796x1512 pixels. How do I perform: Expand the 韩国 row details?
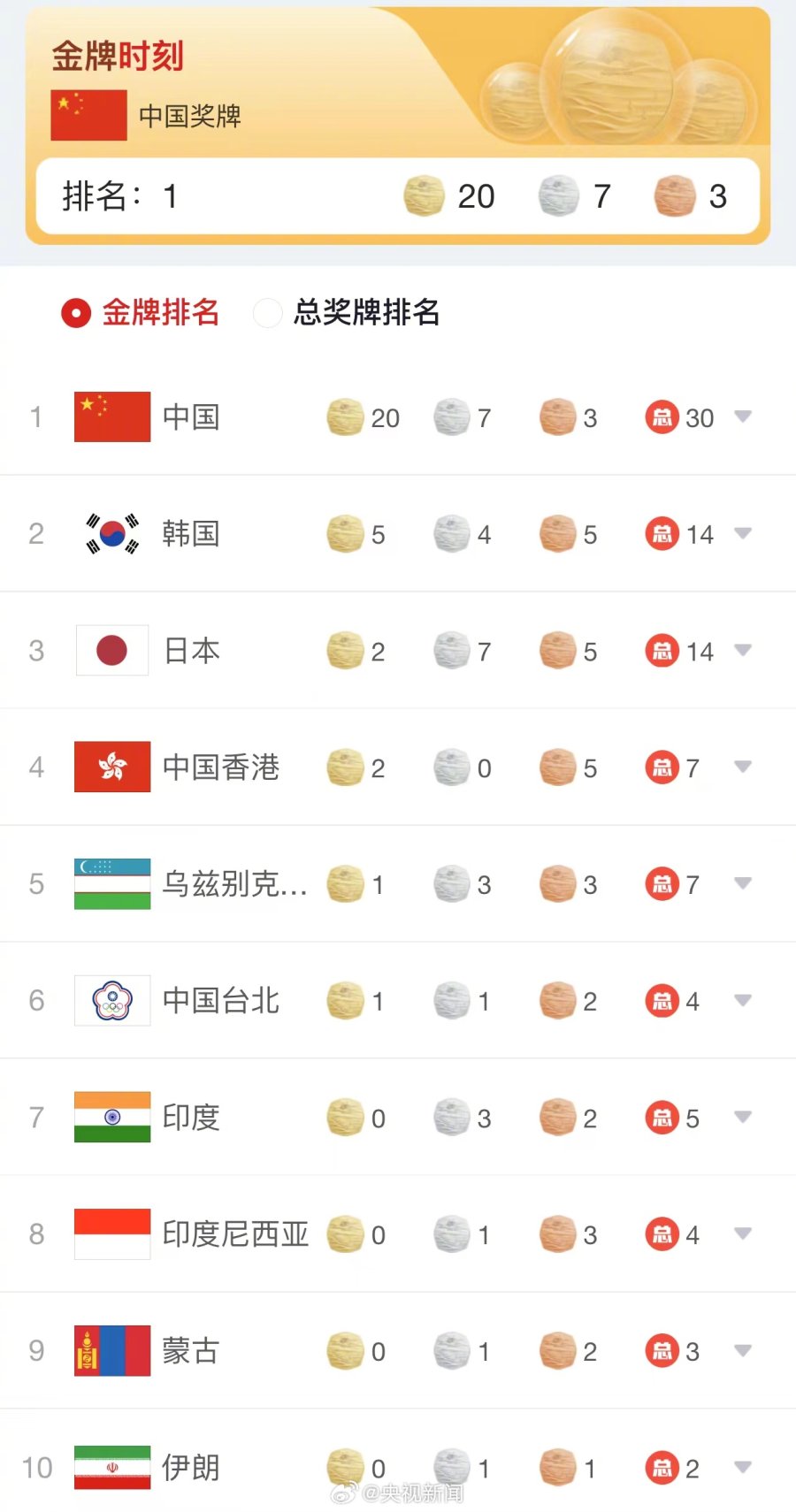point(743,533)
